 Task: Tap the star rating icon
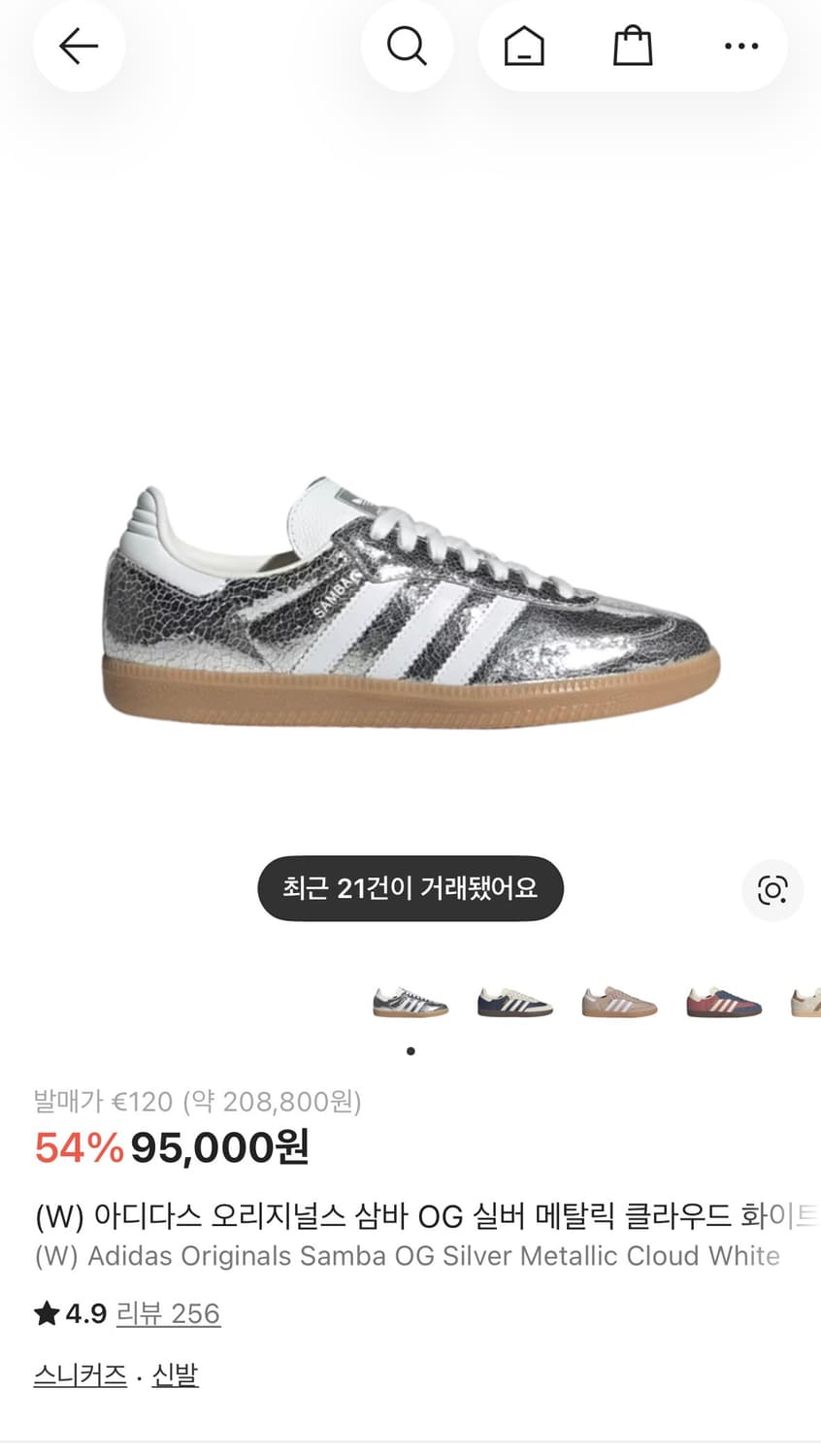(46, 1313)
